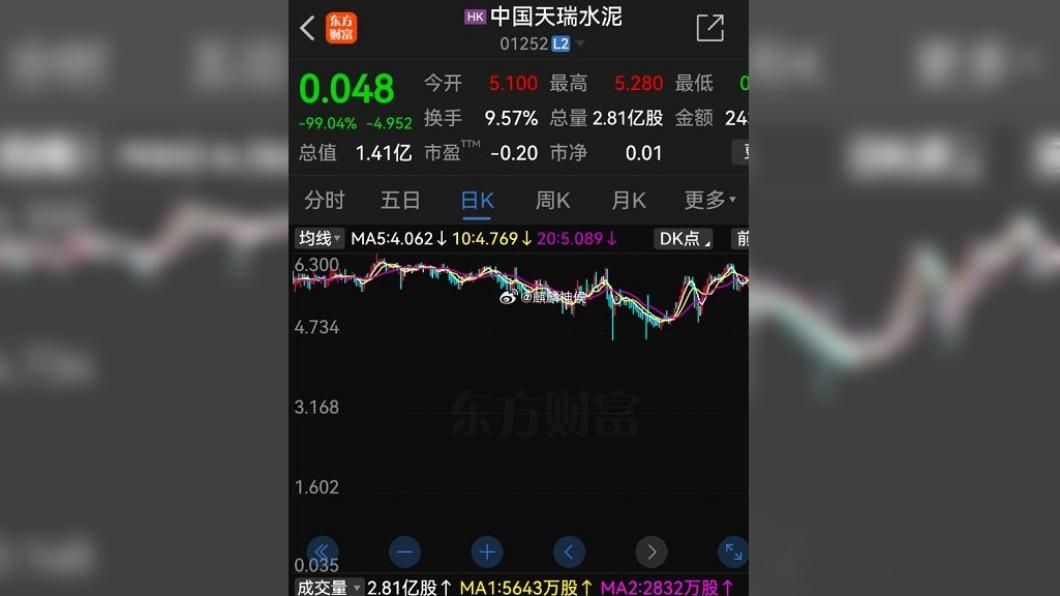Open the 周K weekly chart

[552, 200]
